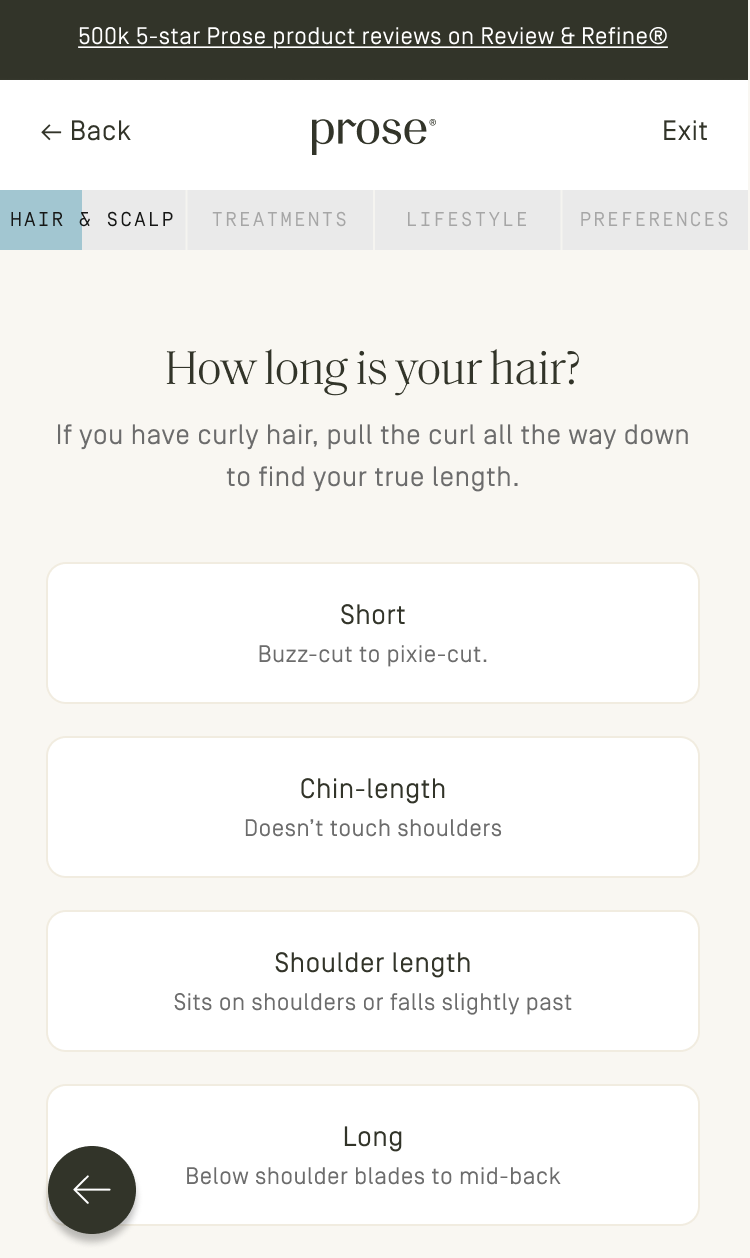This screenshot has width=750, height=1258.
Task: Open the Review & Refine reviews link
Action: pyautogui.click(x=373, y=36)
